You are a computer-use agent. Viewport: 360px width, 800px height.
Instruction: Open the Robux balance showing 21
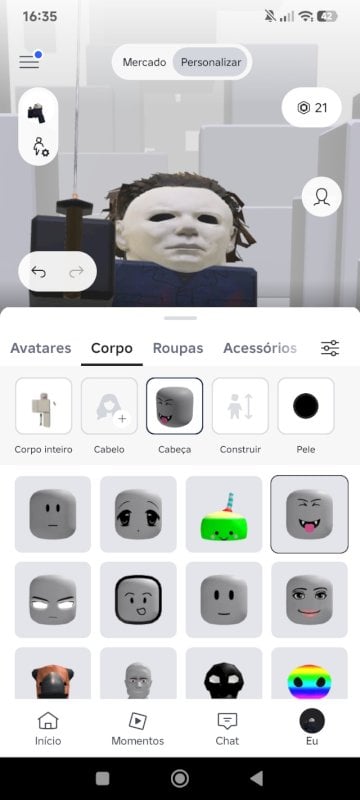[x=312, y=108]
